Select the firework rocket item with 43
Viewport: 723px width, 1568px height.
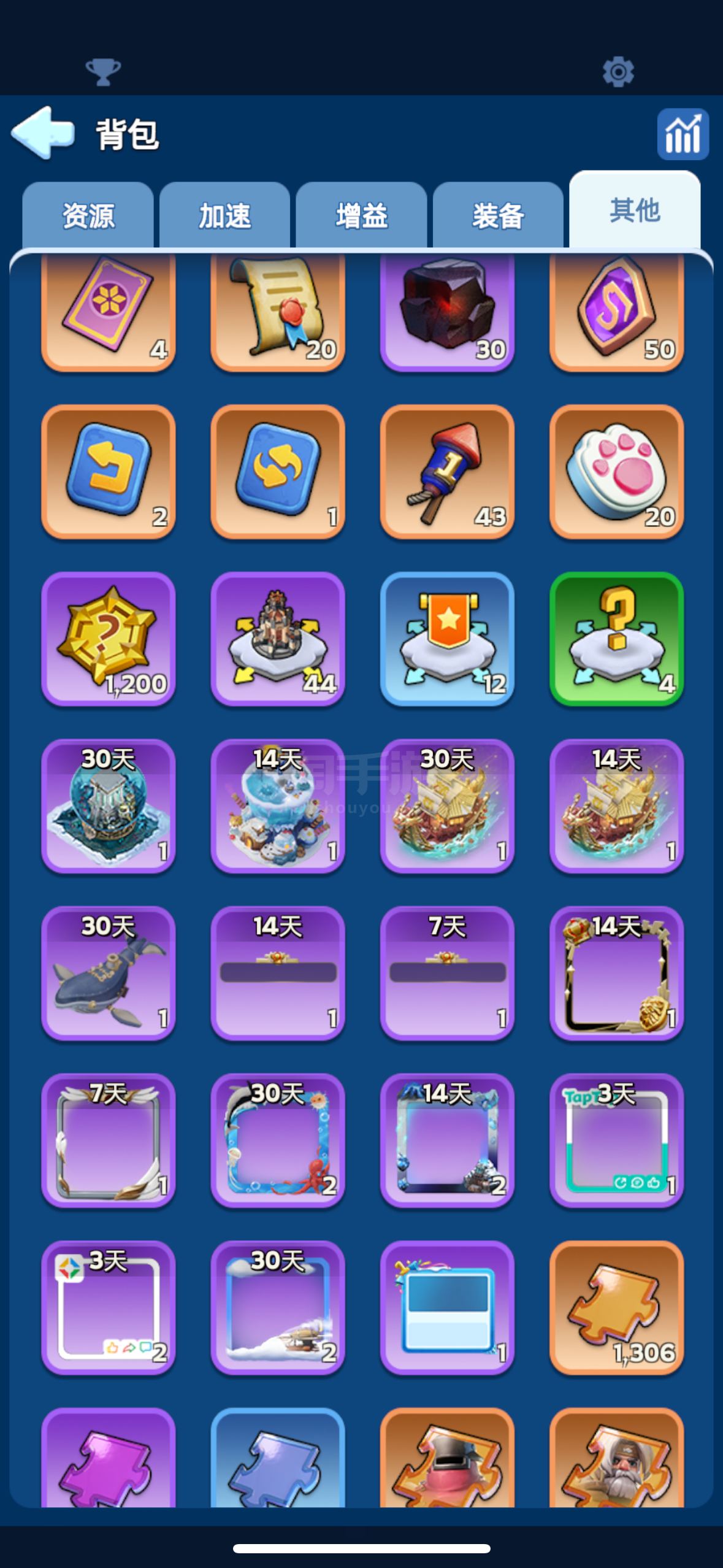tap(447, 472)
